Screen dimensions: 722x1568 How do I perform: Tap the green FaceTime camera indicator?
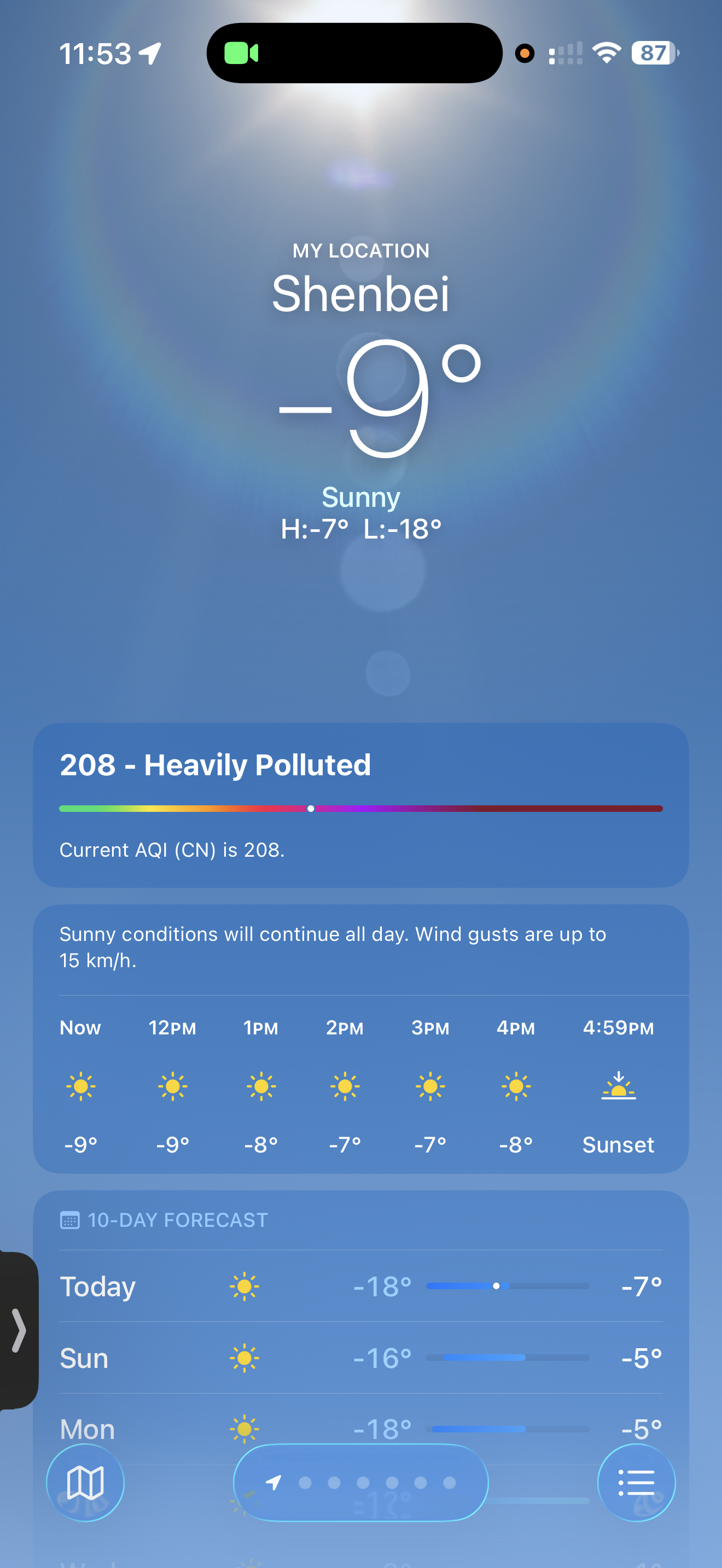241,53
